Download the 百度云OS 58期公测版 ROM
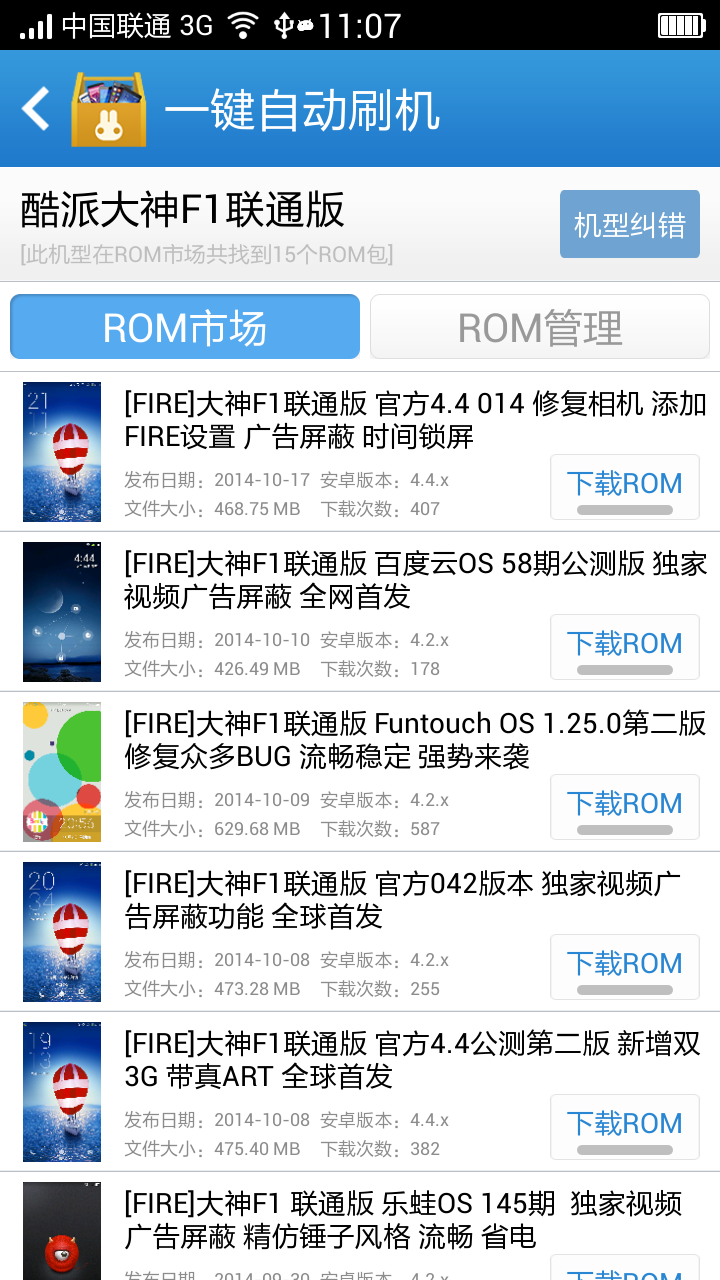Viewport: 720px width, 1280px height. coord(624,646)
